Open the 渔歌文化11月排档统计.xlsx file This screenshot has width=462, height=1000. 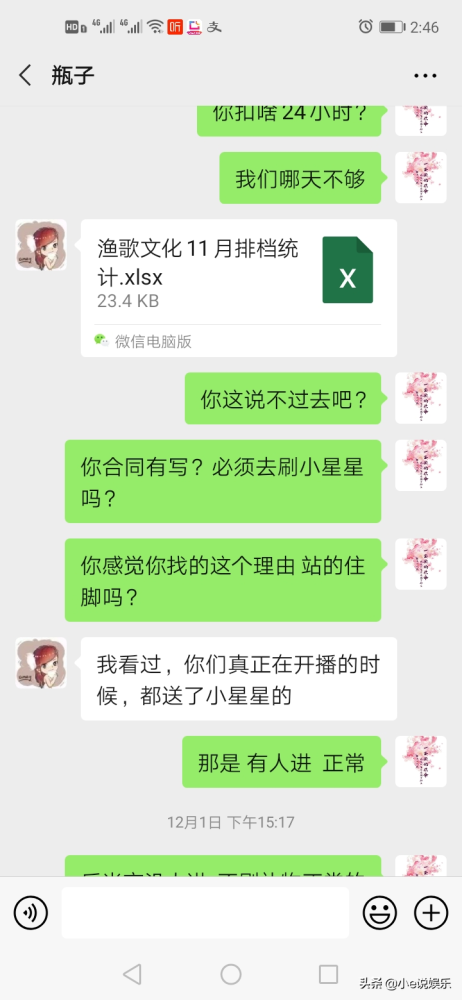(239, 288)
